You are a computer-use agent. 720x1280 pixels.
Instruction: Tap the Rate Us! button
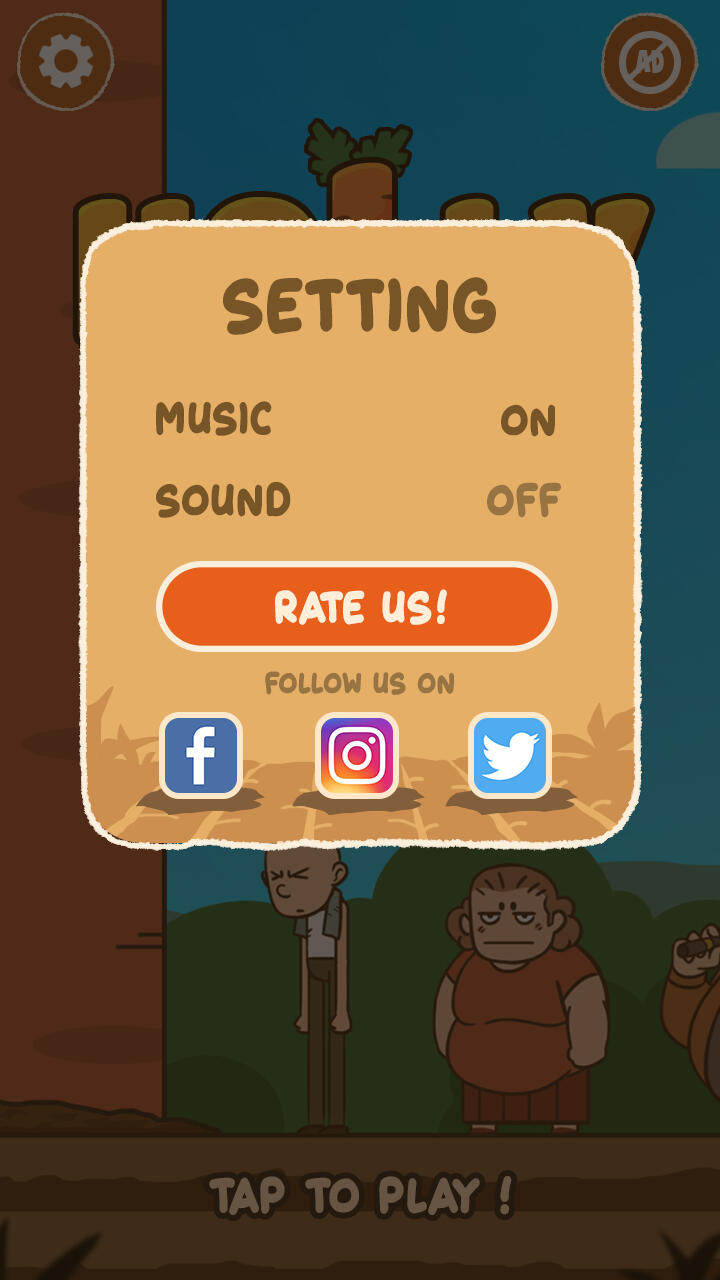coord(357,607)
